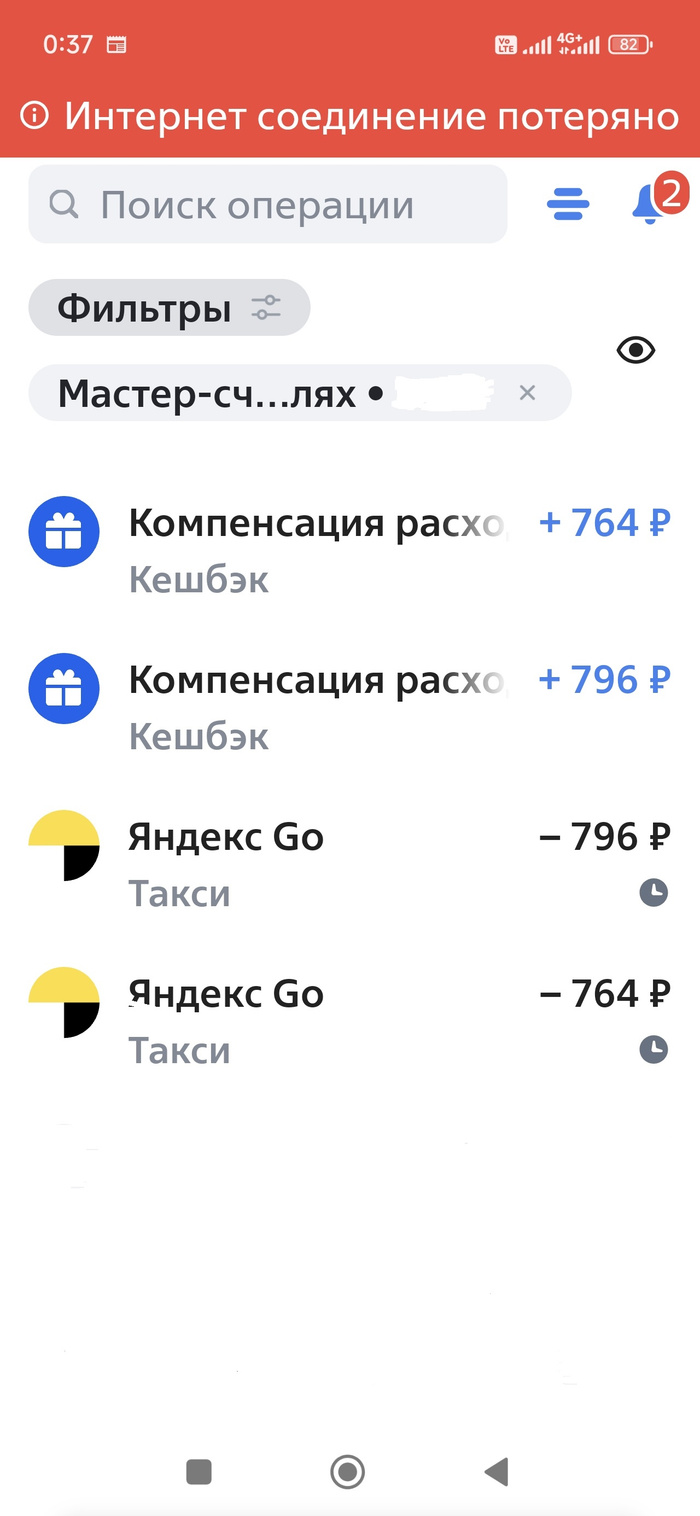
Task: Open the Яндекс Go −796 ₽ taxi operation
Action: coord(349,863)
